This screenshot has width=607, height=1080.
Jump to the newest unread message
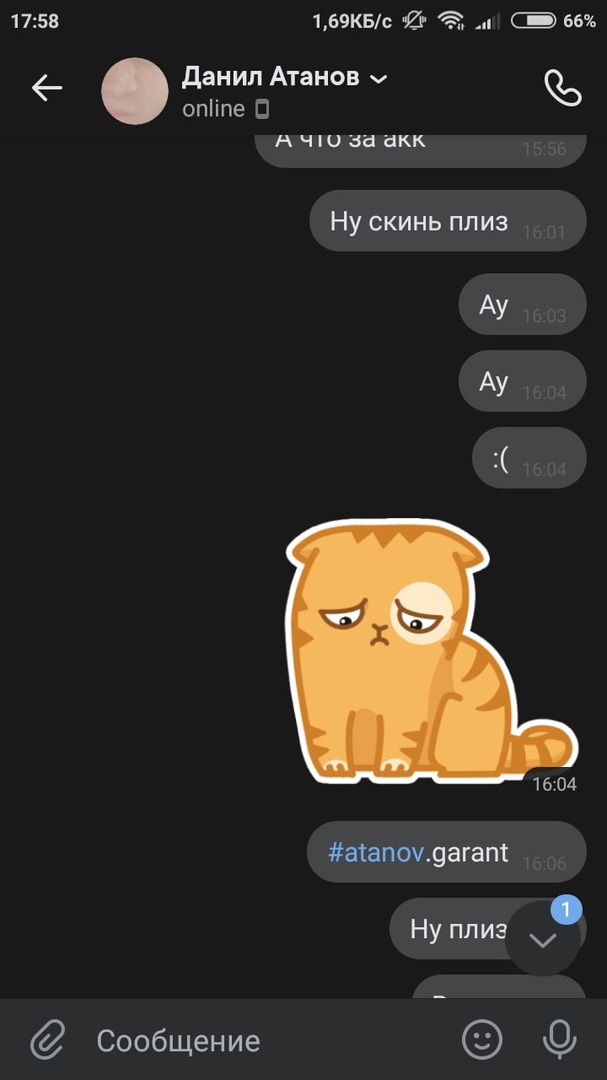542,939
